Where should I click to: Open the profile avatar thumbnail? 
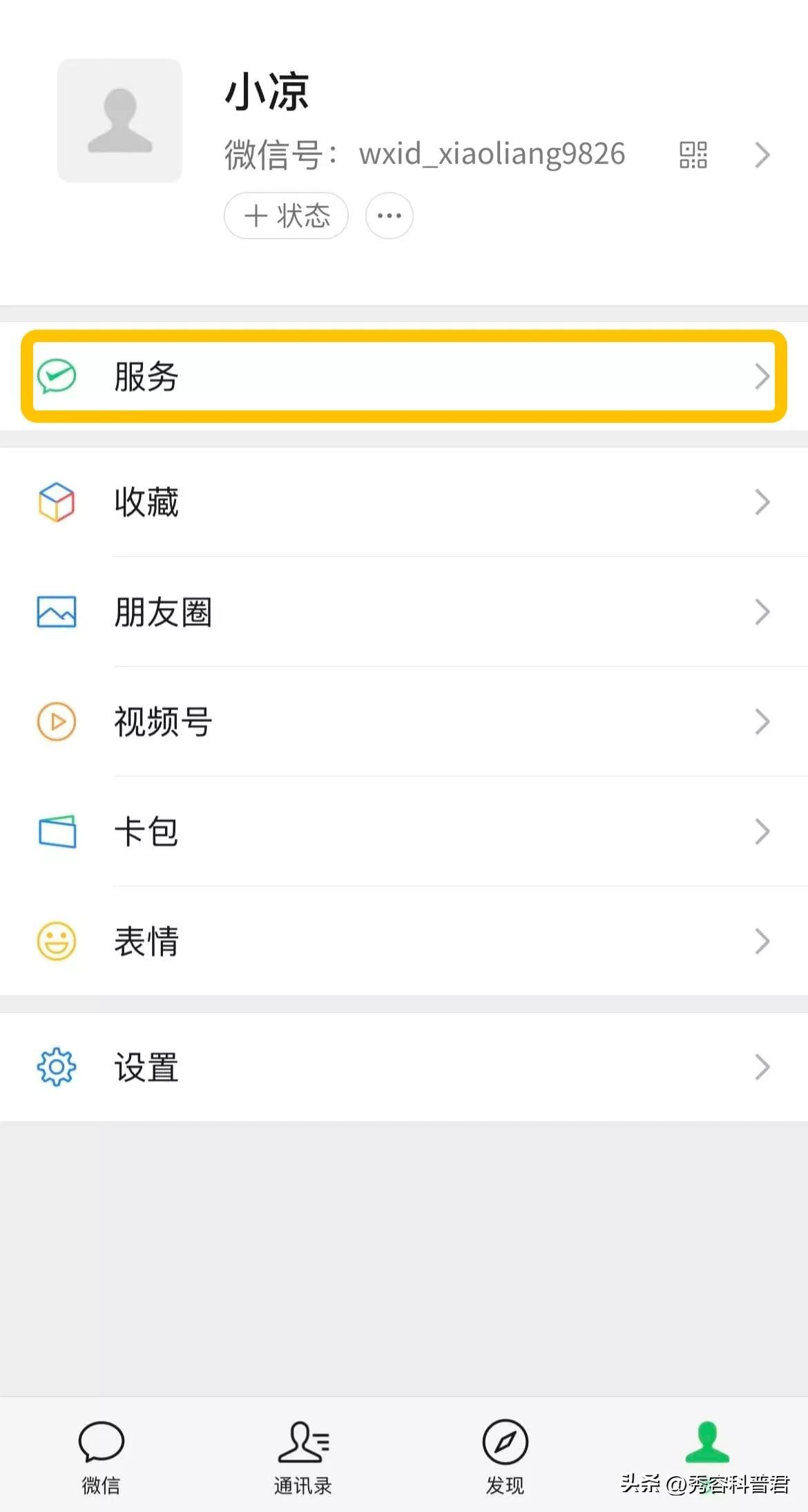[119, 121]
